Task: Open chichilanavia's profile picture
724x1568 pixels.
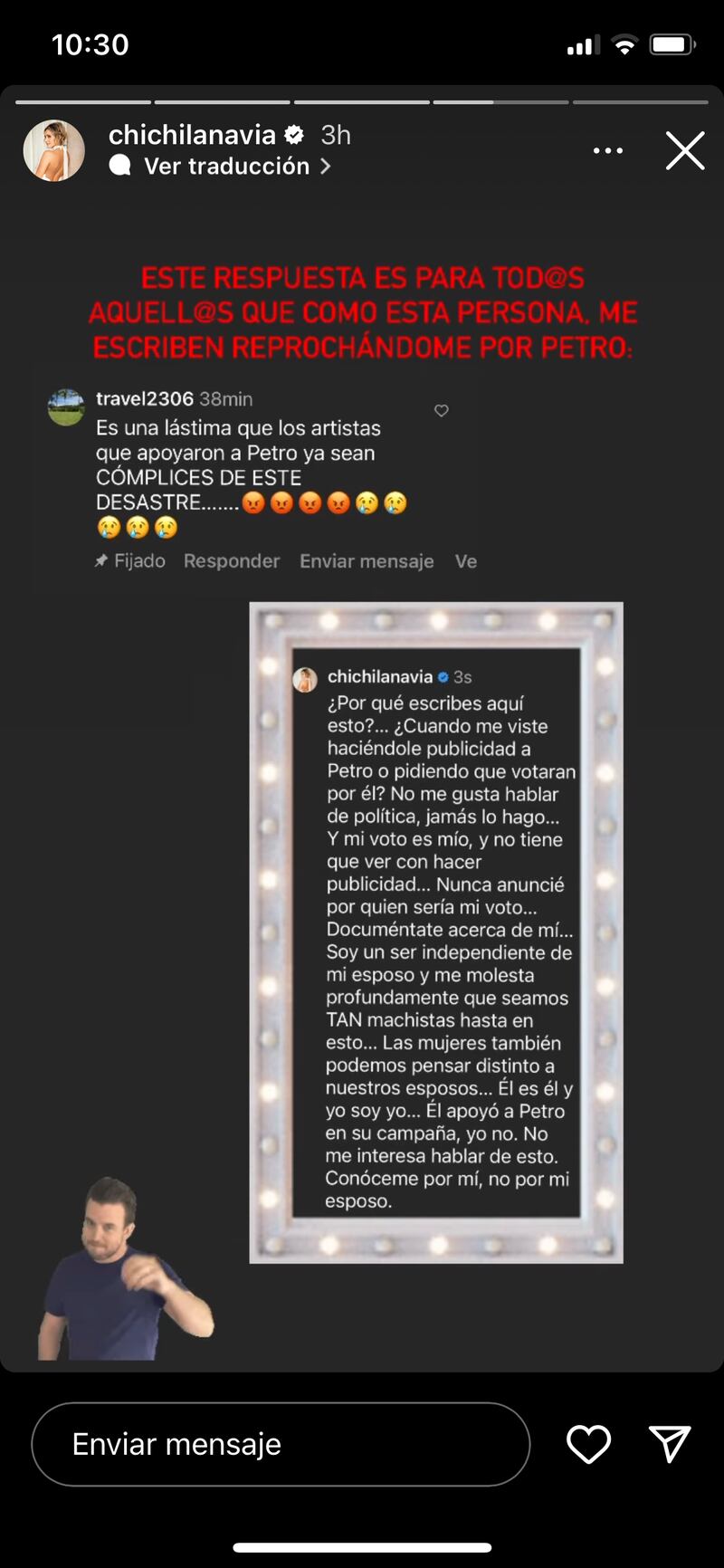Action: point(53,150)
